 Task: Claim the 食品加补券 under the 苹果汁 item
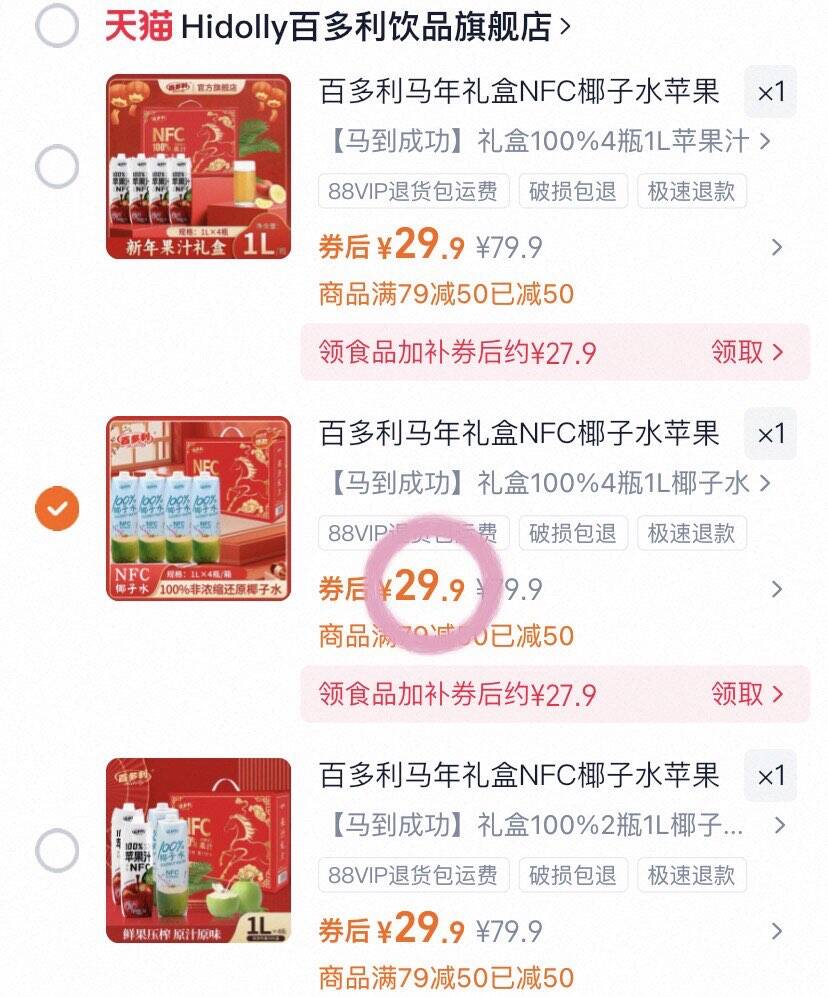pos(746,352)
